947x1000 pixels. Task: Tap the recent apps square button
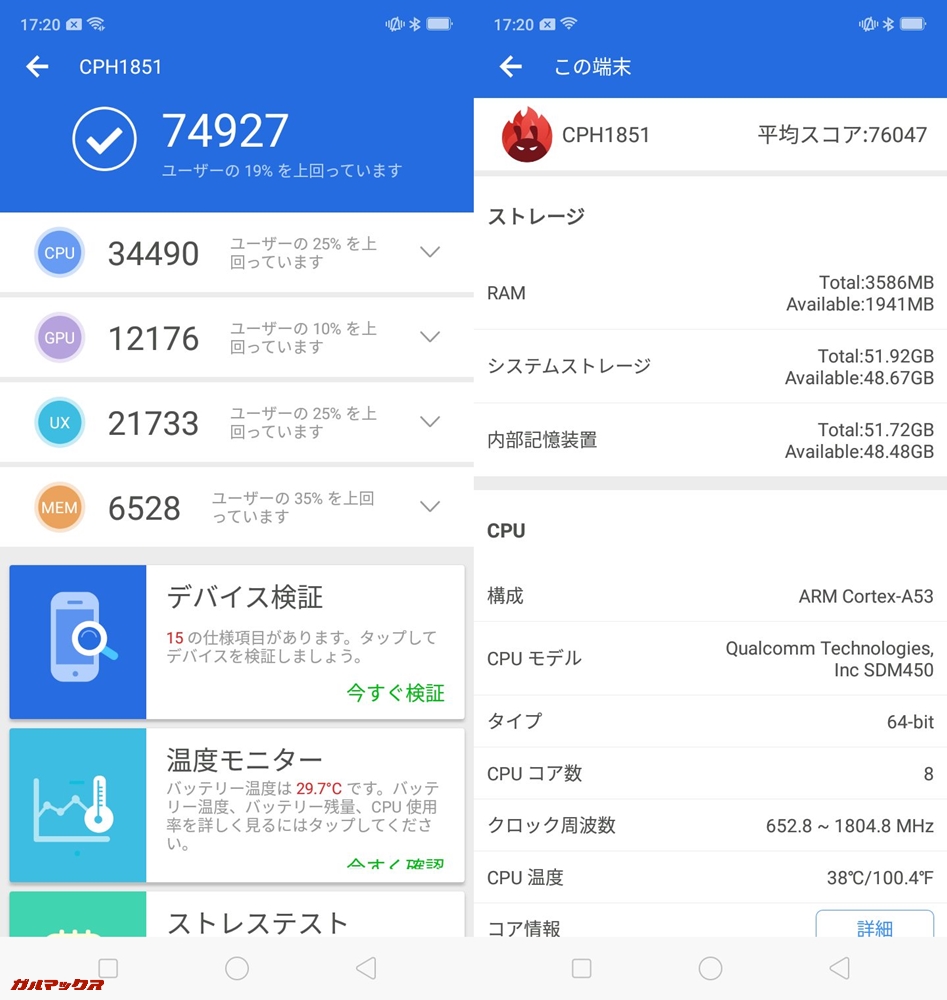pos(107,968)
